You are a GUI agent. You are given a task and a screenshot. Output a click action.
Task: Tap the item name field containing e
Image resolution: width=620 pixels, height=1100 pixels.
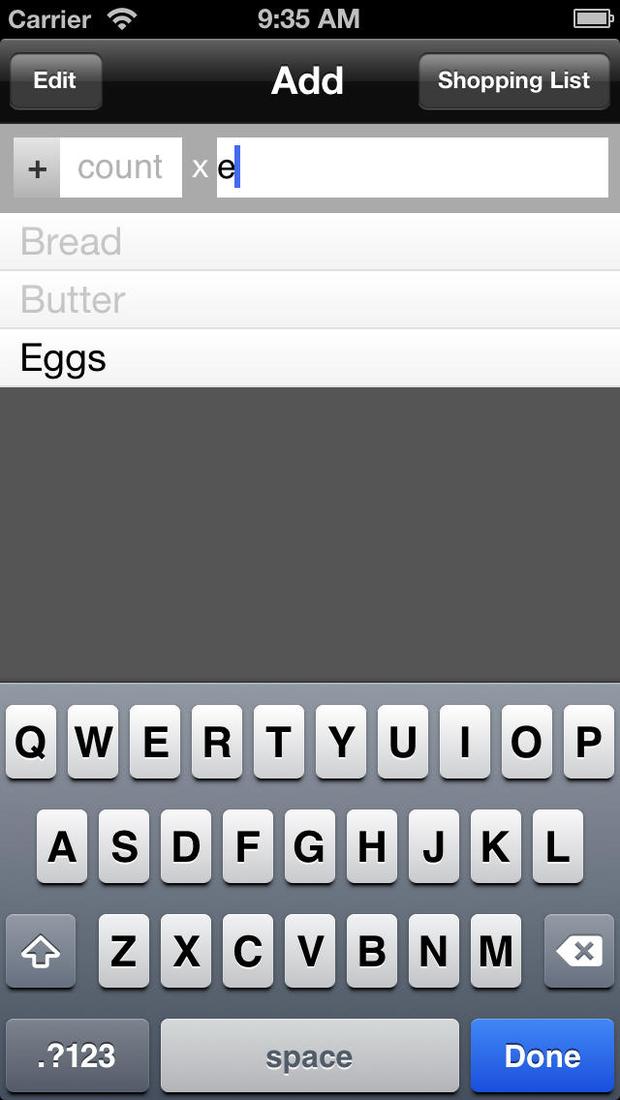pos(412,168)
